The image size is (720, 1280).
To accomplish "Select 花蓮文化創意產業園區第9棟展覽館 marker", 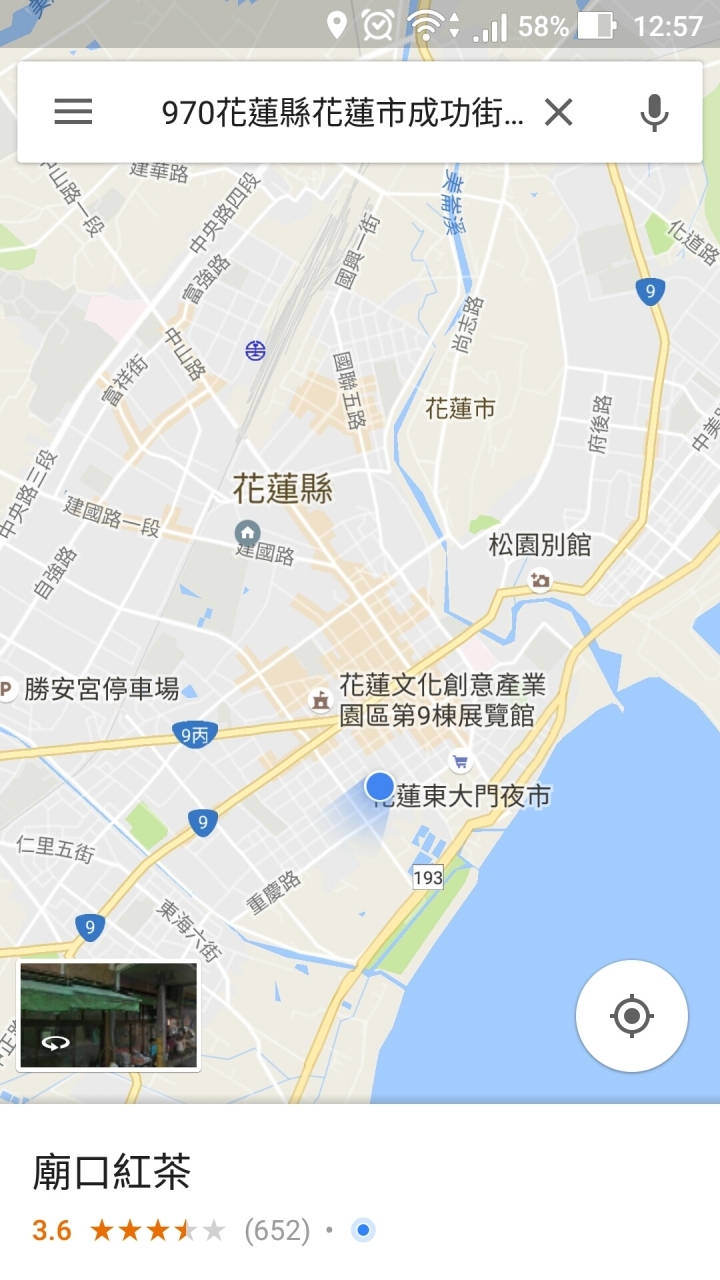I will coord(442,700).
